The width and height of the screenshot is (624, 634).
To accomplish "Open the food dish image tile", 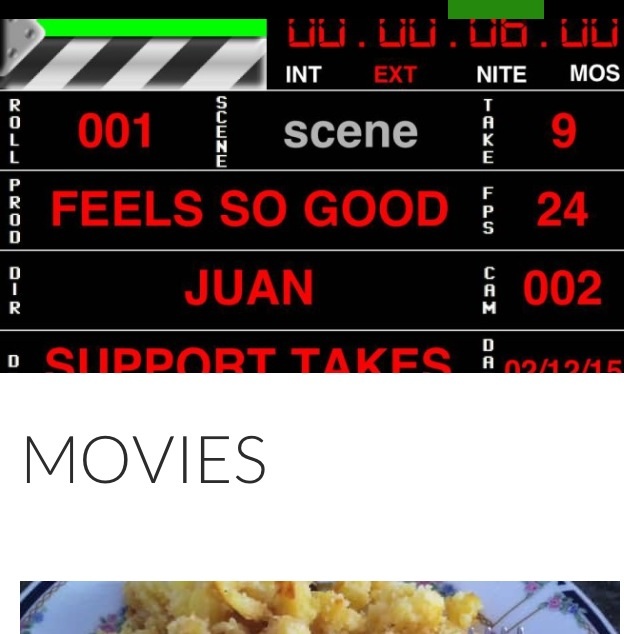I will point(320,607).
